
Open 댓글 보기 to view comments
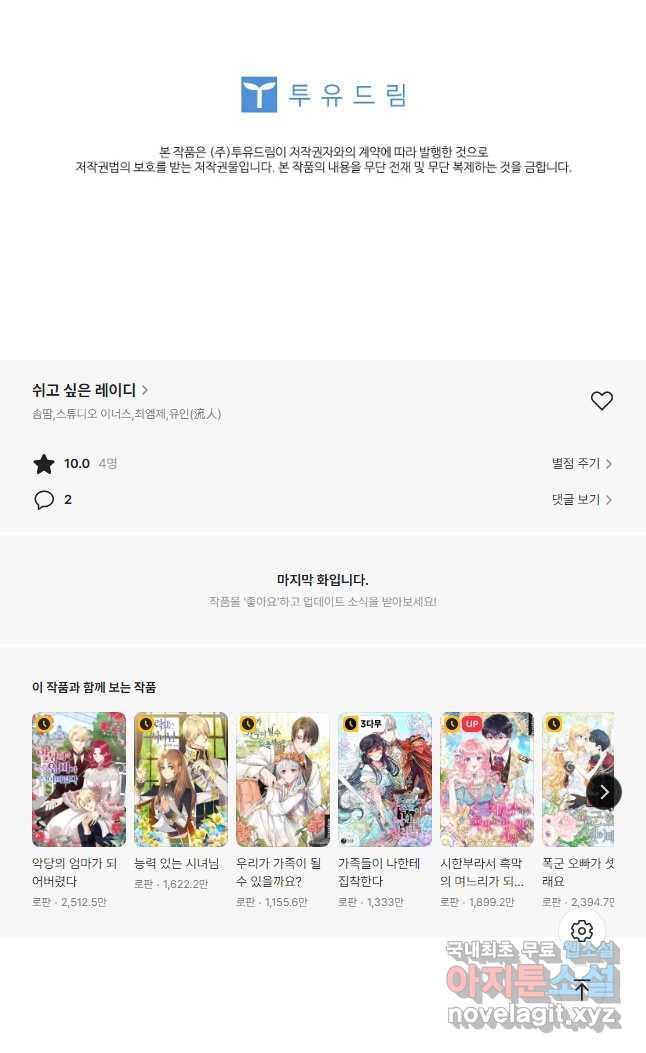coord(581,499)
